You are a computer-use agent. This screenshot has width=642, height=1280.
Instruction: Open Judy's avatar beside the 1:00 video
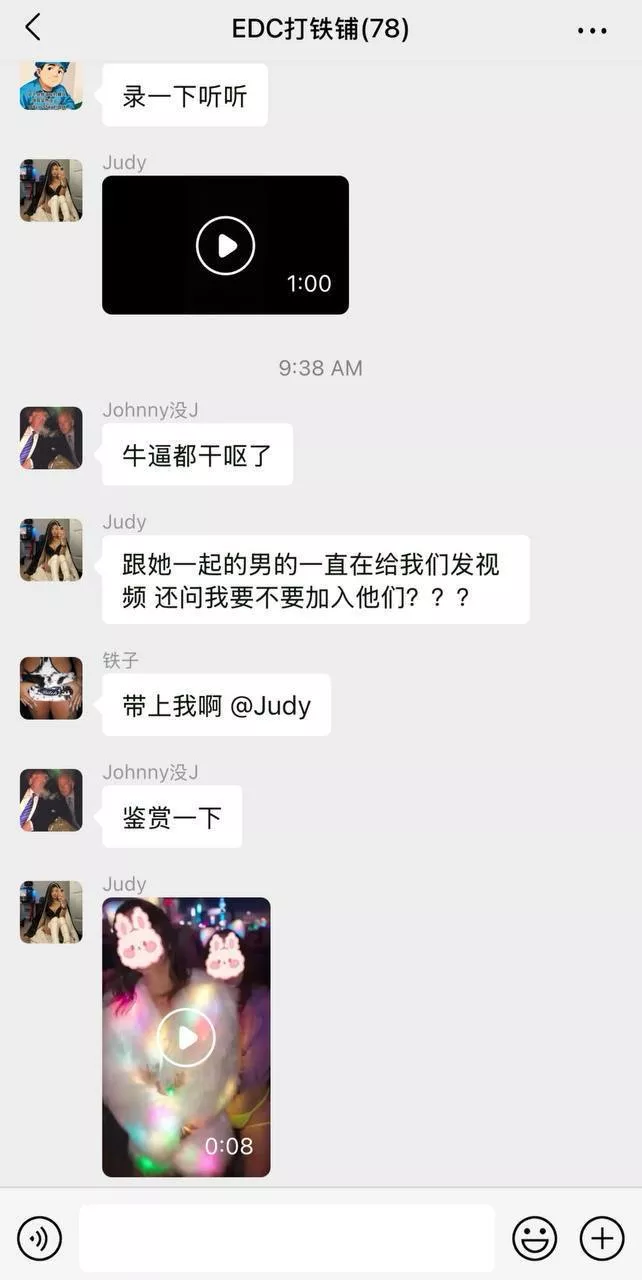pos(51,190)
